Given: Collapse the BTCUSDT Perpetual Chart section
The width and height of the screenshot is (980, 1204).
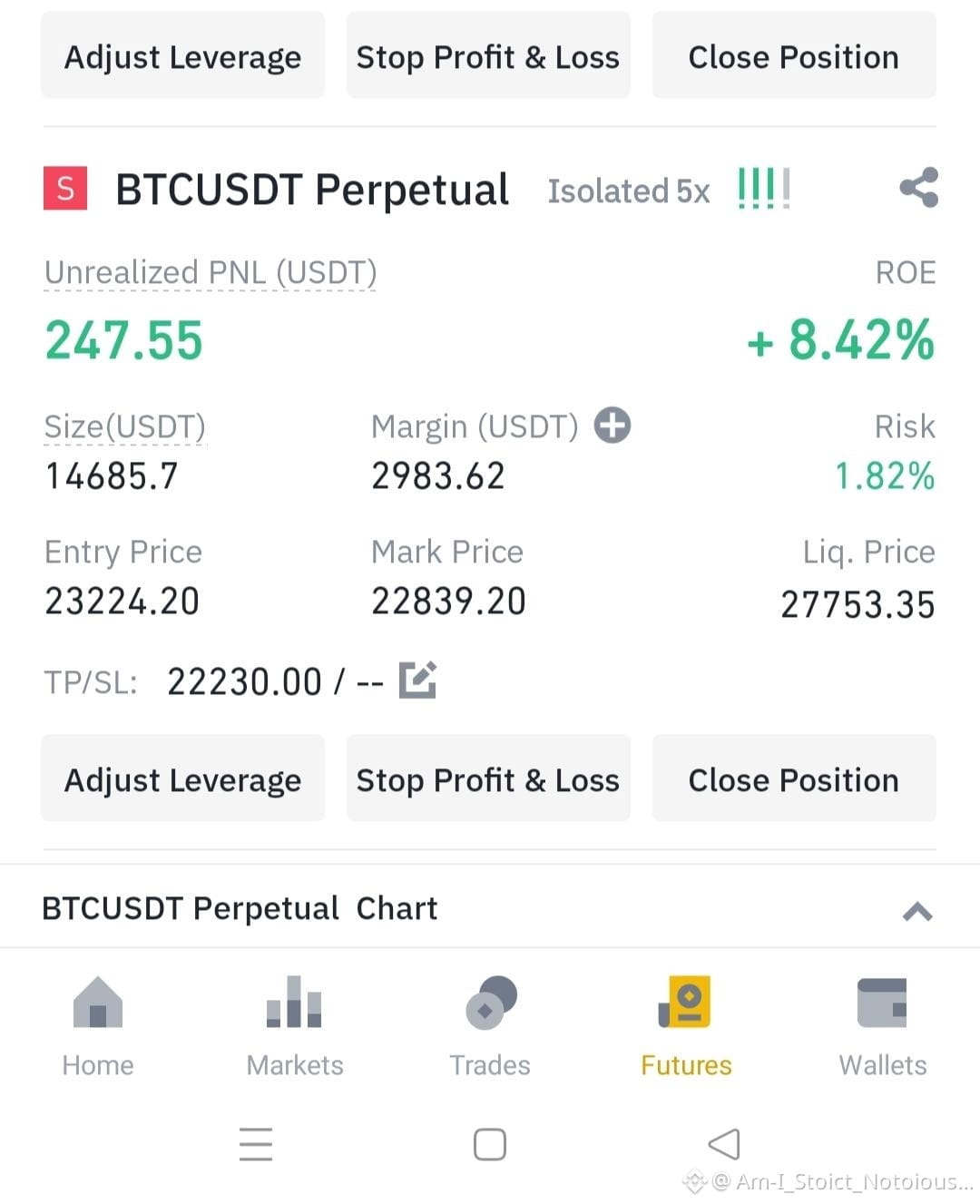Looking at the screenshot, I should (917, 911).
